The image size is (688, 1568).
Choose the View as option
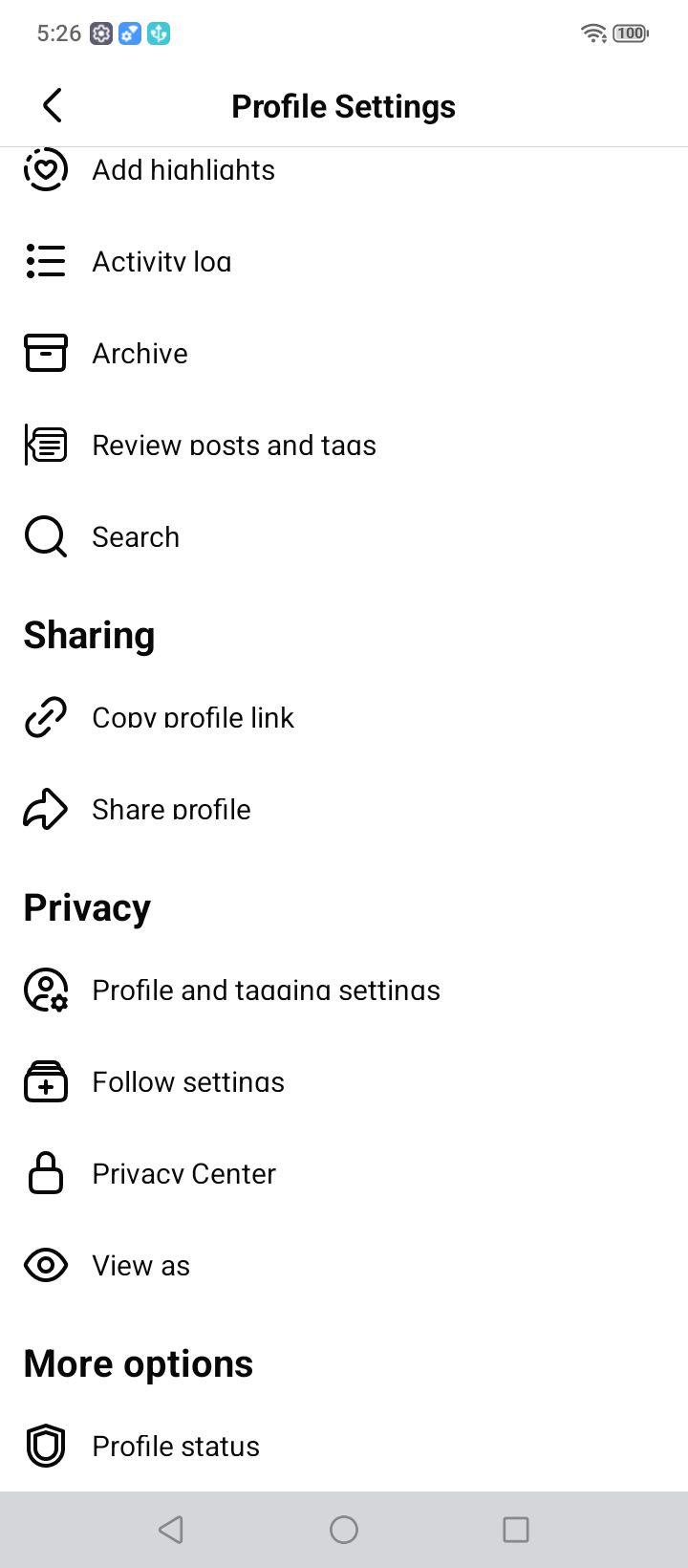[x=344, y=1265]
